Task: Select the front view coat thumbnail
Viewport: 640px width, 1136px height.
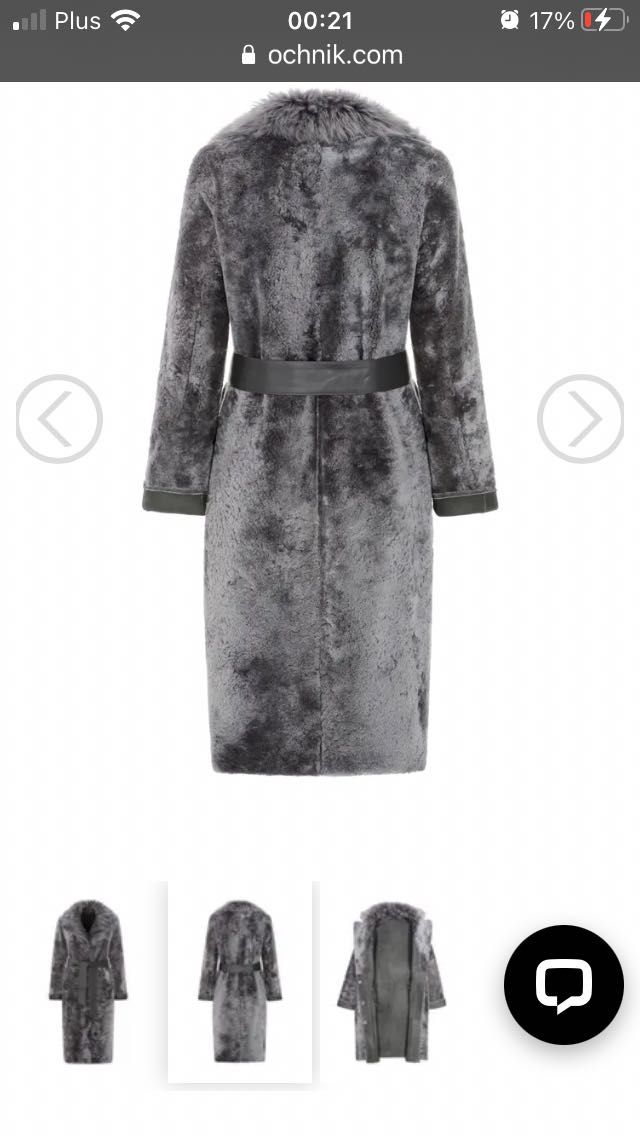Action: (x=88, y=980)
